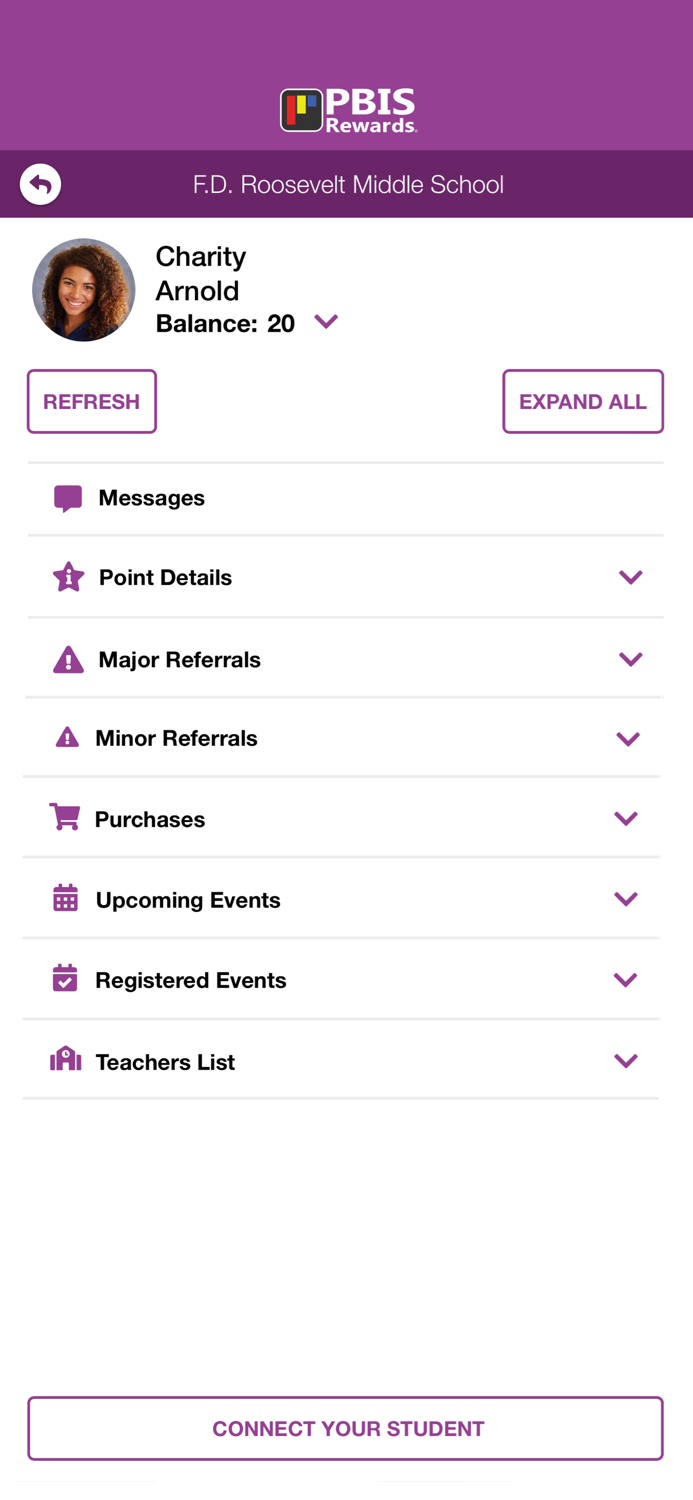Show Minor Referrals
The width and height of the screenshot is (693, 1500).
(x=628, y=739)
